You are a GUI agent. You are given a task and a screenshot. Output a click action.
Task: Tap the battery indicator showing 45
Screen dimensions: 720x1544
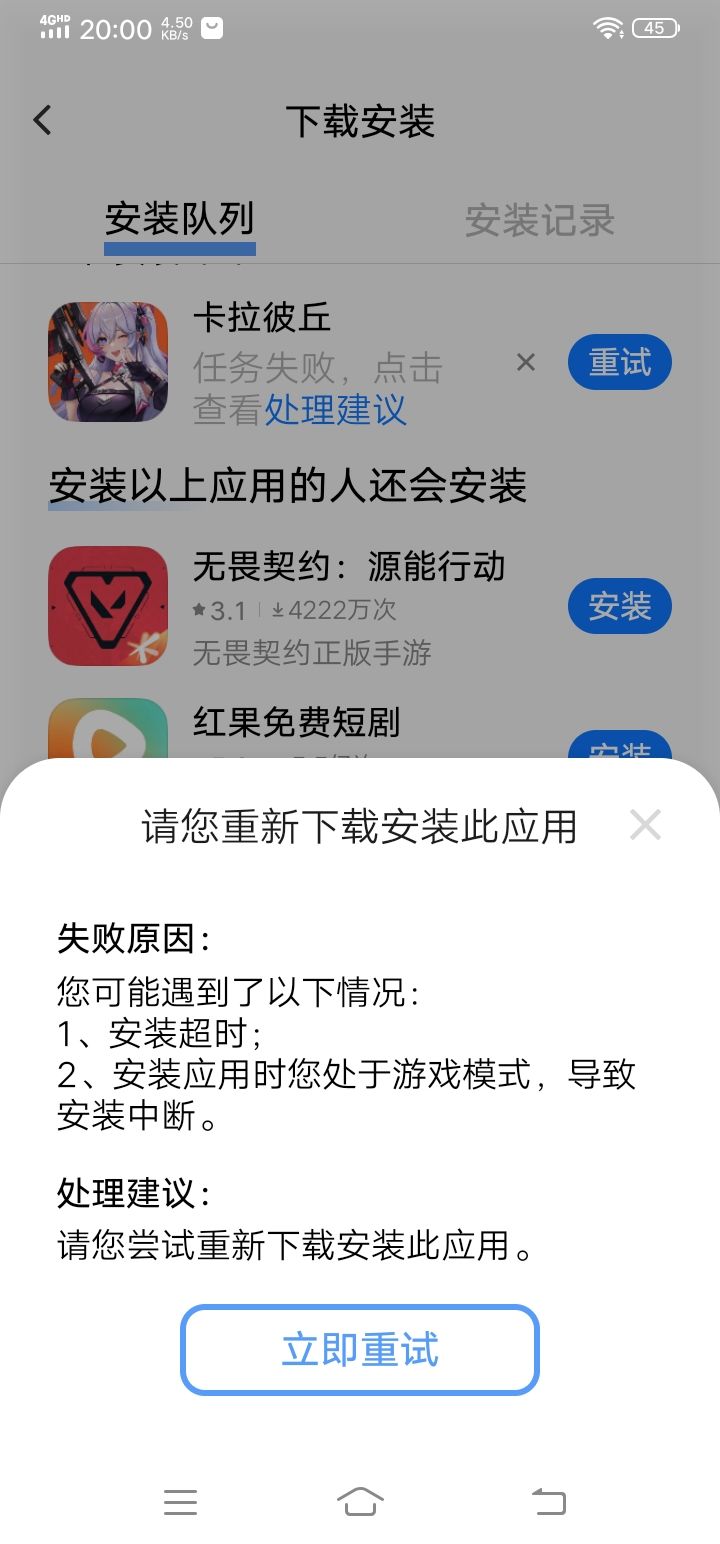654,28
